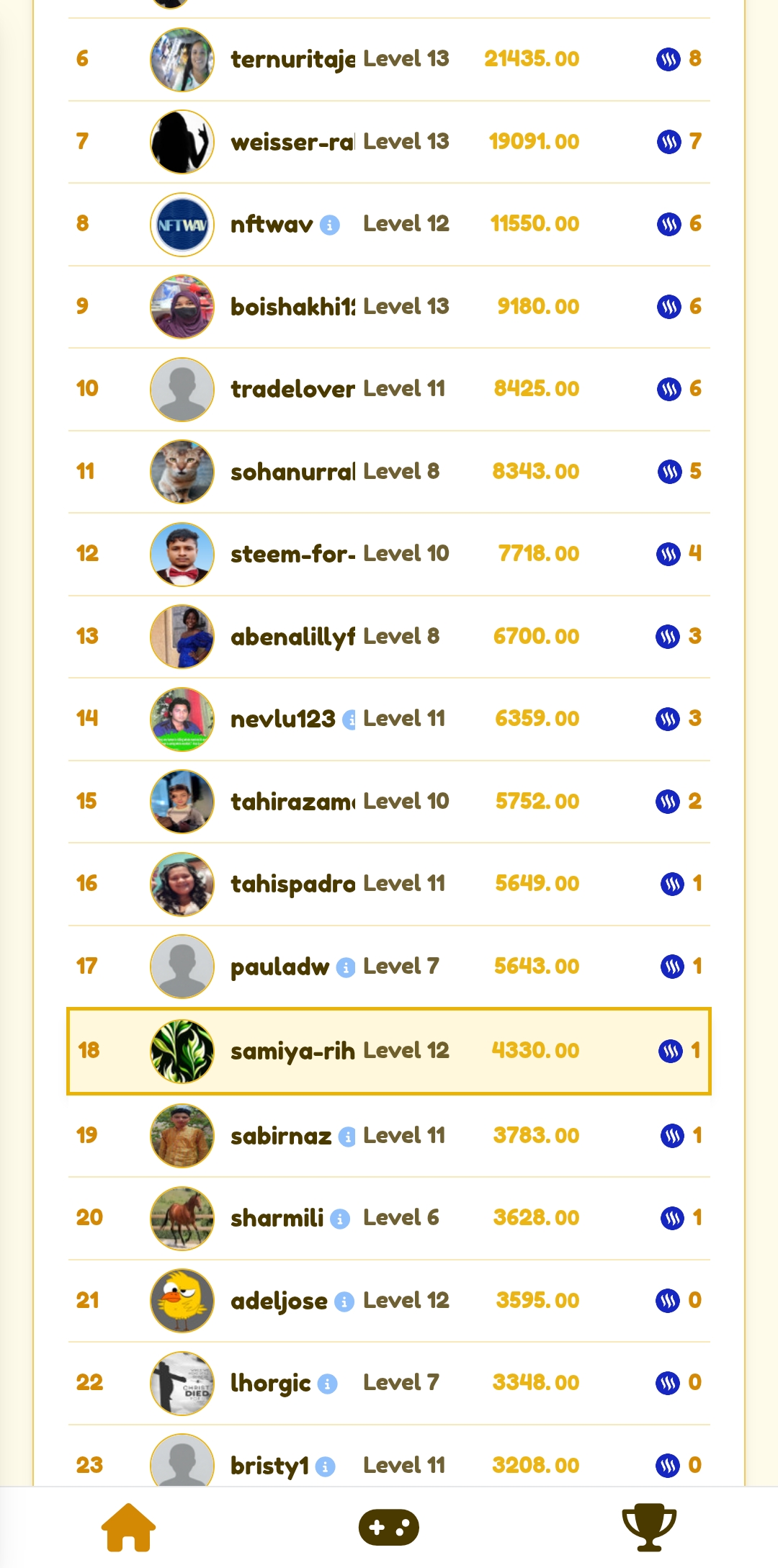View ternuritaje's rank 6 entry
This screenshot has width=778, height=1568.
tap(389, 59)
